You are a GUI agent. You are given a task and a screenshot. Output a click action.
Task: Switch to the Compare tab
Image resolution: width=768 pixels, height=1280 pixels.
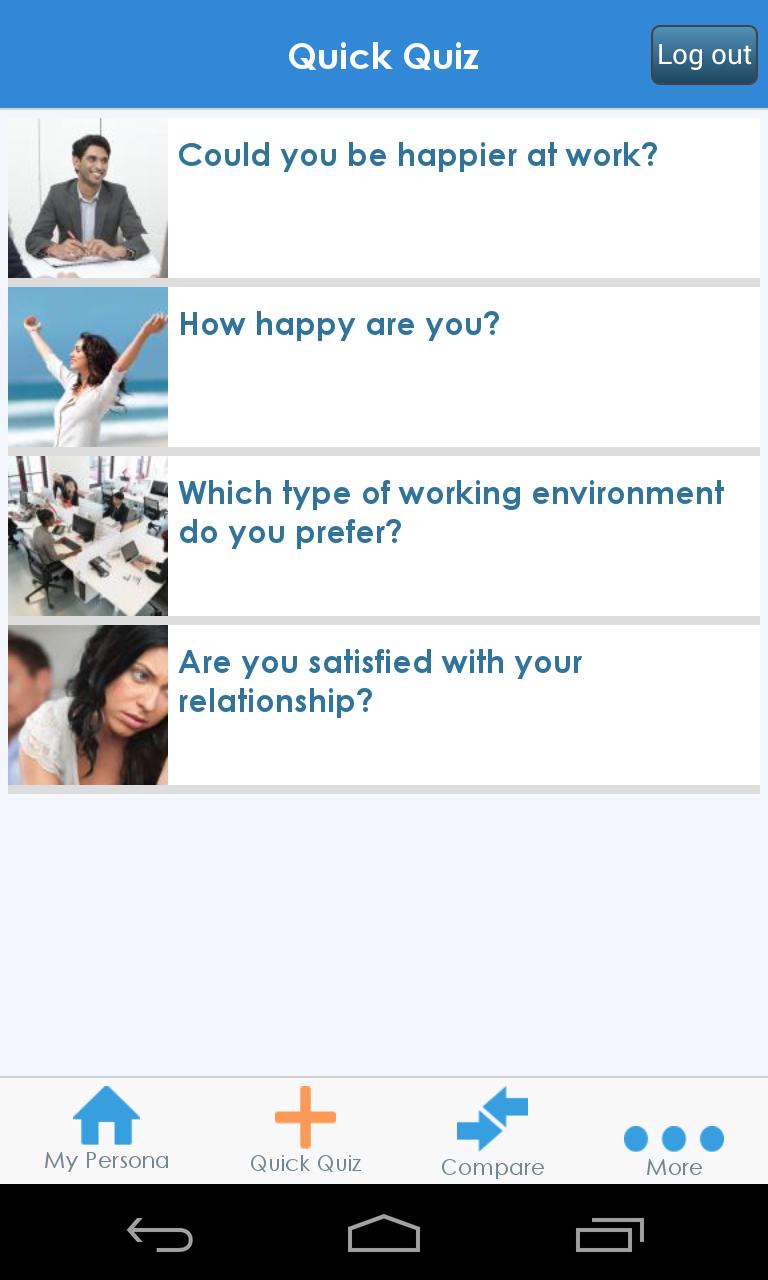point(492,1167)
